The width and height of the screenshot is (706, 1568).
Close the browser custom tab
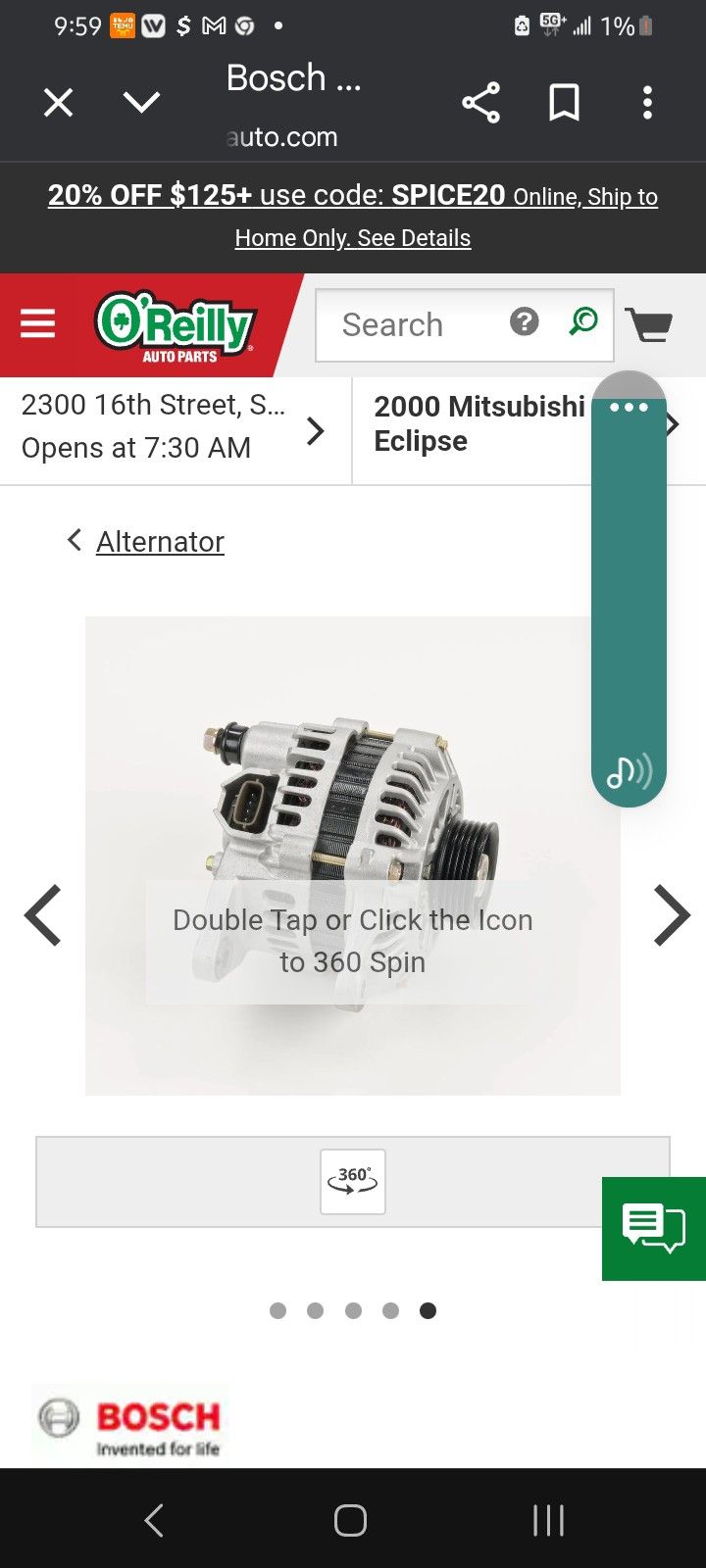59,102
